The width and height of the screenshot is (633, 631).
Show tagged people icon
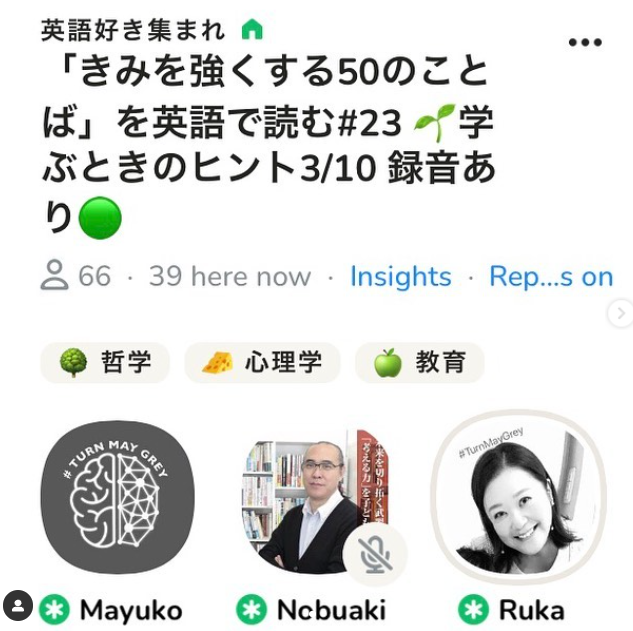[x=17, y=606]
